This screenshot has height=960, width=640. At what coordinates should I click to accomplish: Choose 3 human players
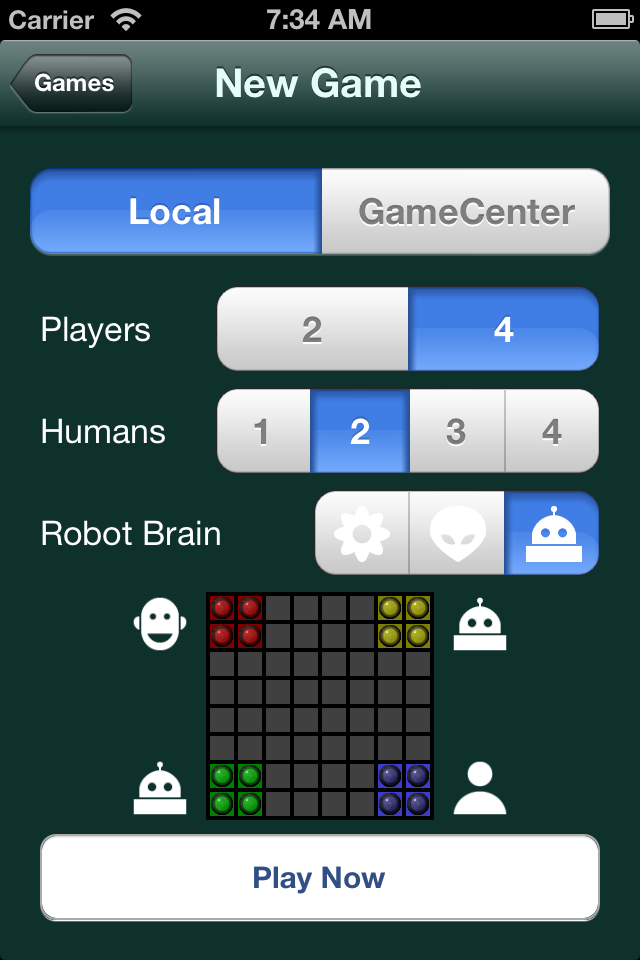[x=456, y=431]
